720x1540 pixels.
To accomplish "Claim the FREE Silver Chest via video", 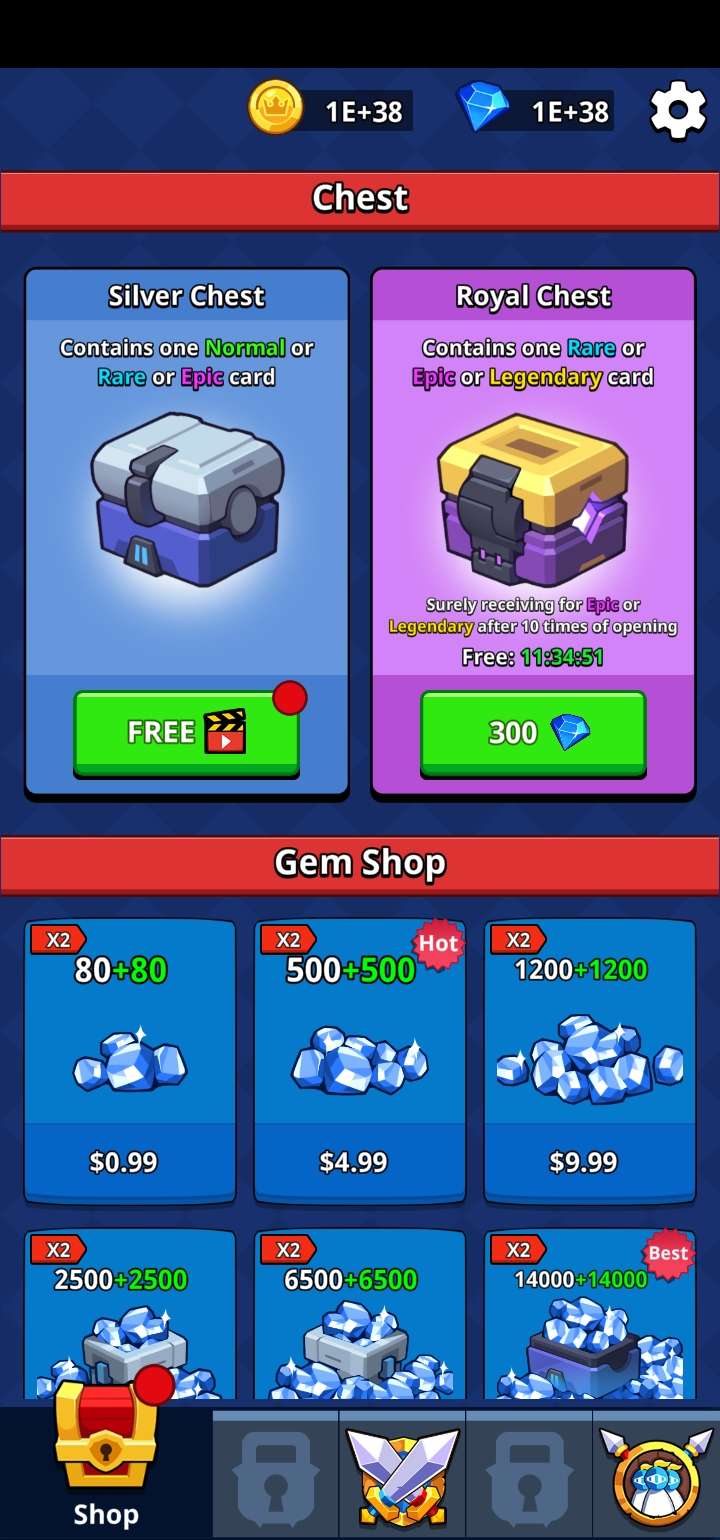I will tap(186, 732).
